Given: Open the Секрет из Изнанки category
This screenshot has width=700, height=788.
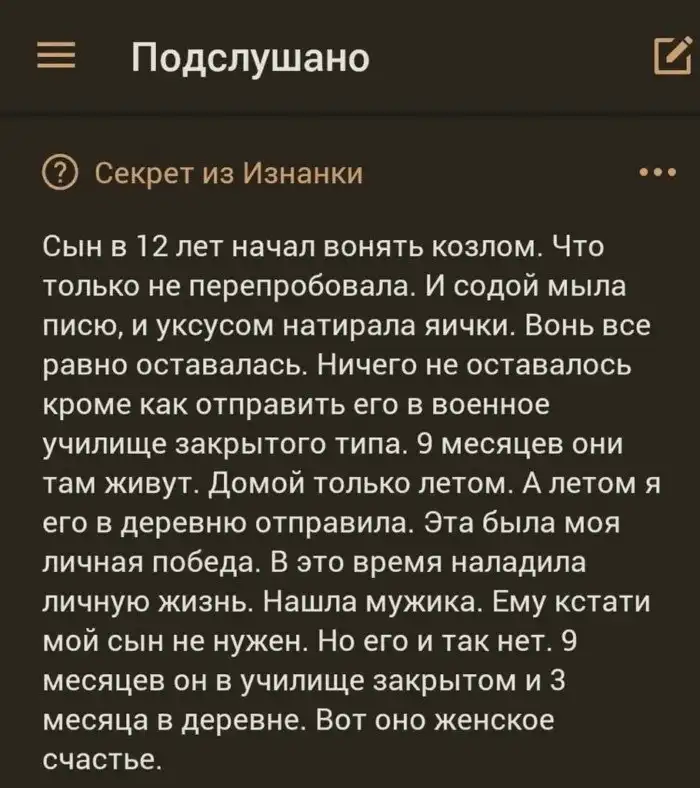Looking at the screenshot, I should 228,172.
